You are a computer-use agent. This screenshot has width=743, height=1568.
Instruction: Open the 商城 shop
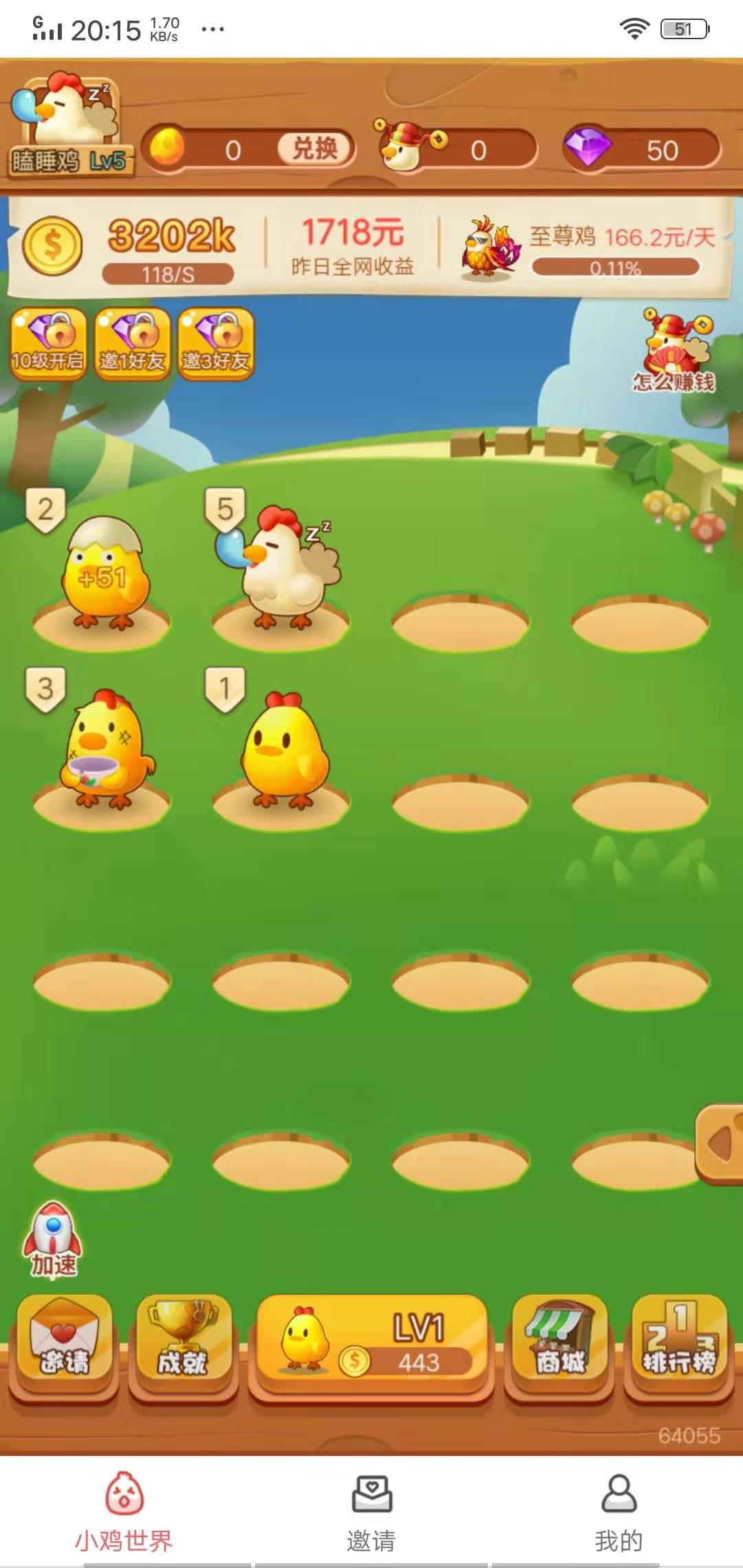561,1341
